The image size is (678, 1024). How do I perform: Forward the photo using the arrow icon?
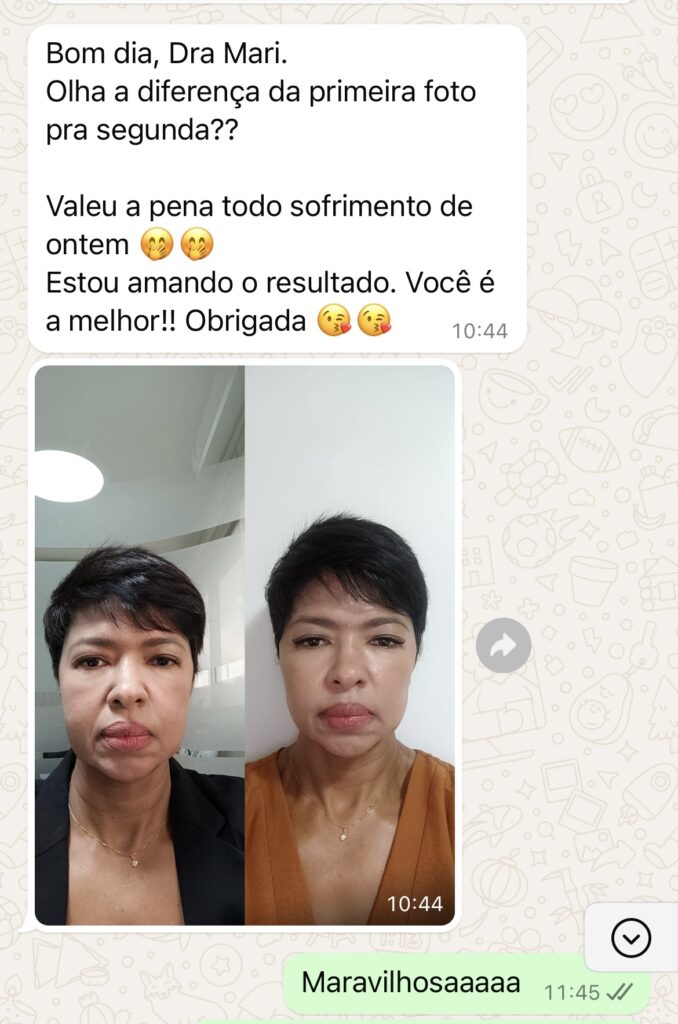[x=503, y=646]
